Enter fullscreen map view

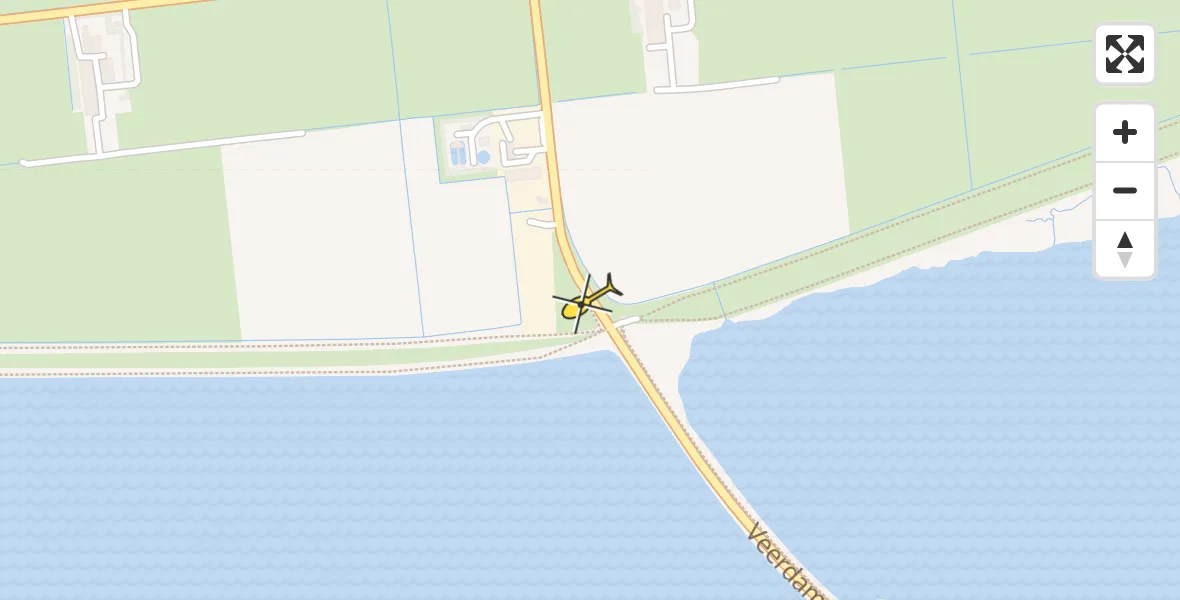[1124, 54]
